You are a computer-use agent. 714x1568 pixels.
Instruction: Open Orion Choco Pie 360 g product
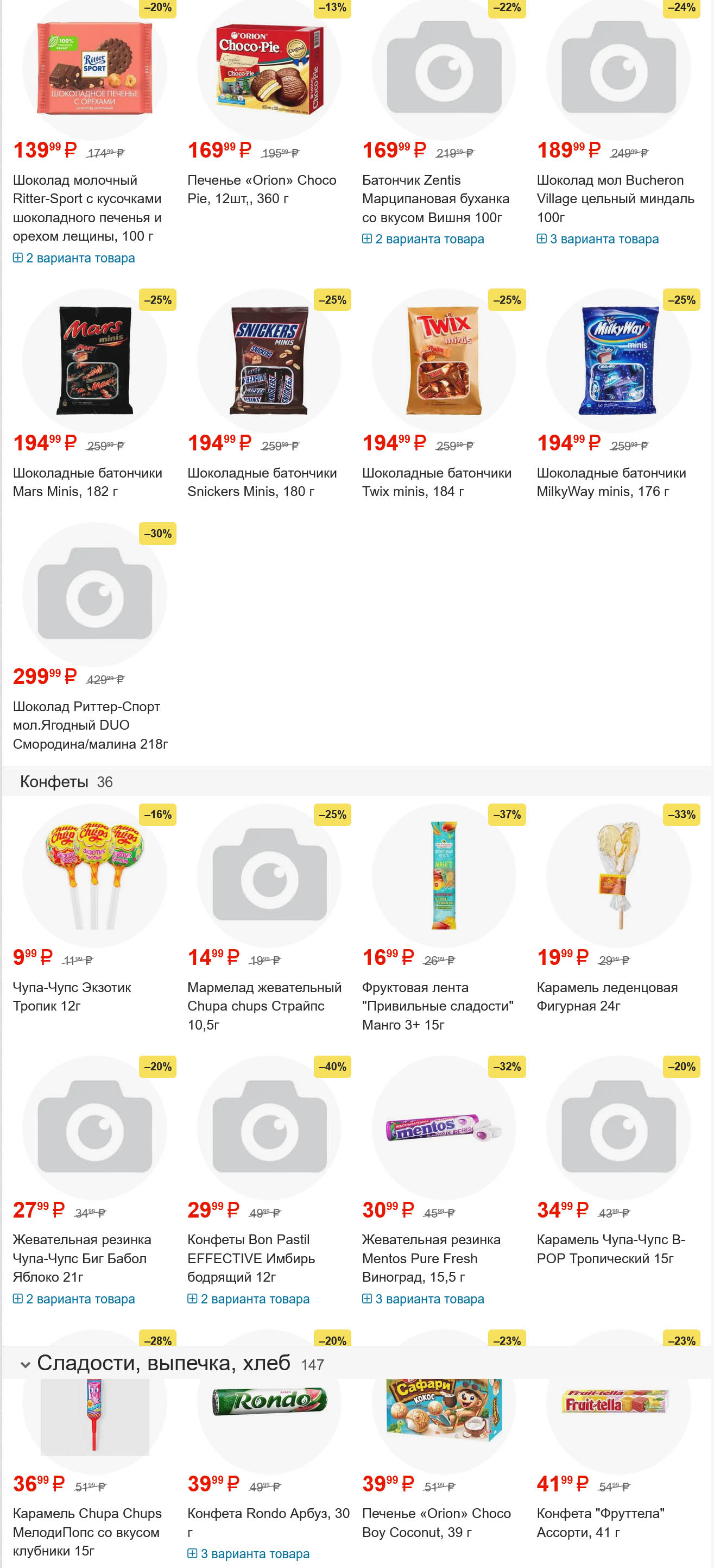pyautogui.click(x=262, y=189)
